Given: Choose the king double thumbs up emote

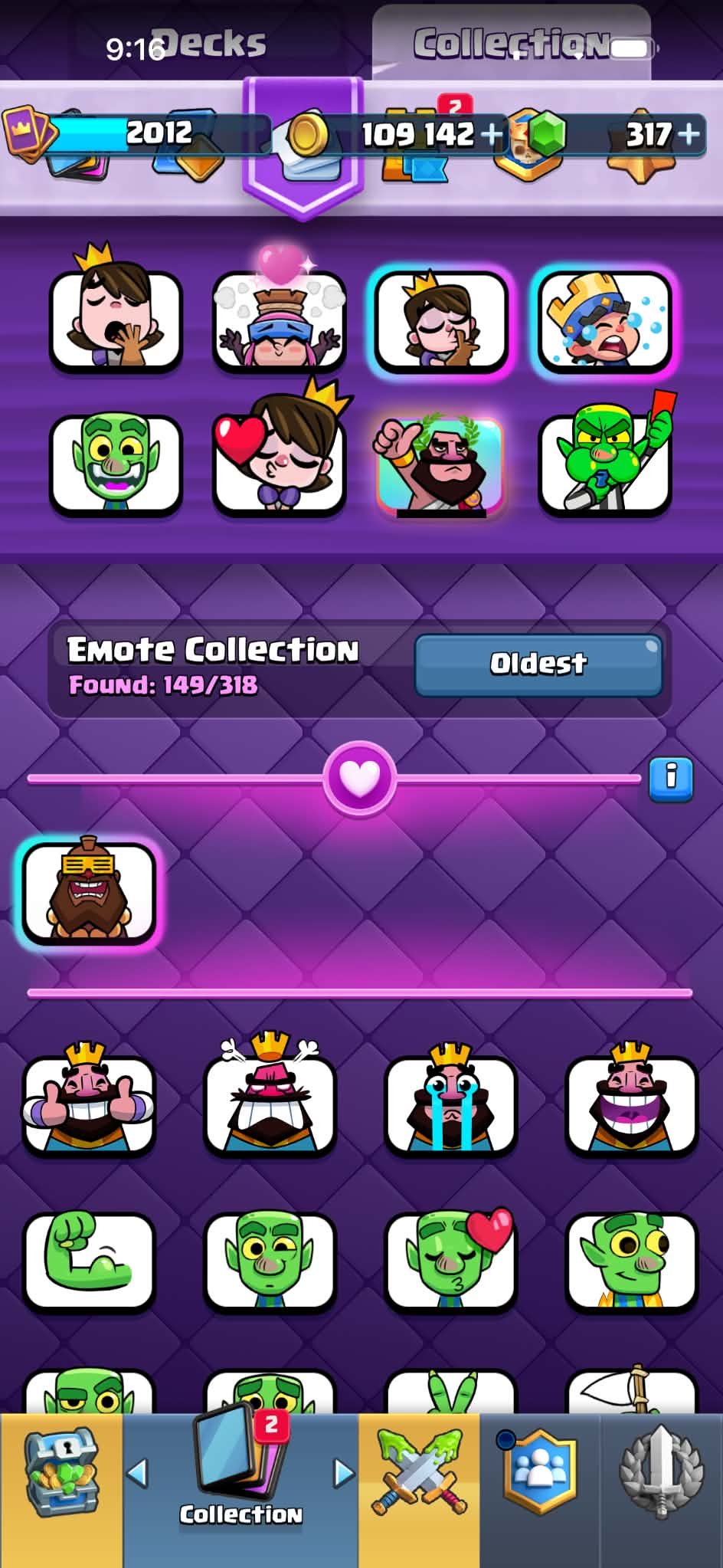Looking at the screenshot, I should point(89,1100).
